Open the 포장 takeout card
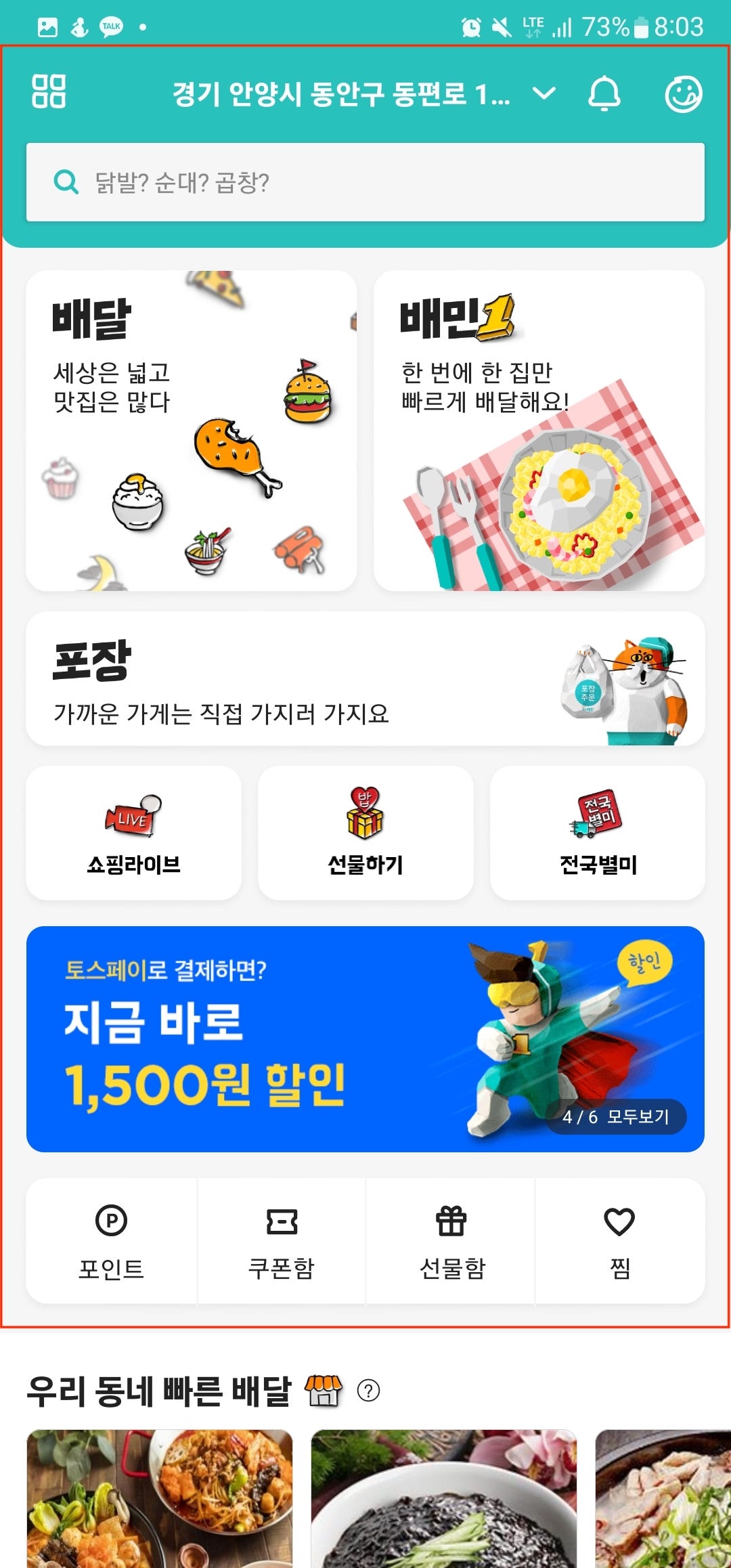The image size is (731, 1568). coord(365,678)
